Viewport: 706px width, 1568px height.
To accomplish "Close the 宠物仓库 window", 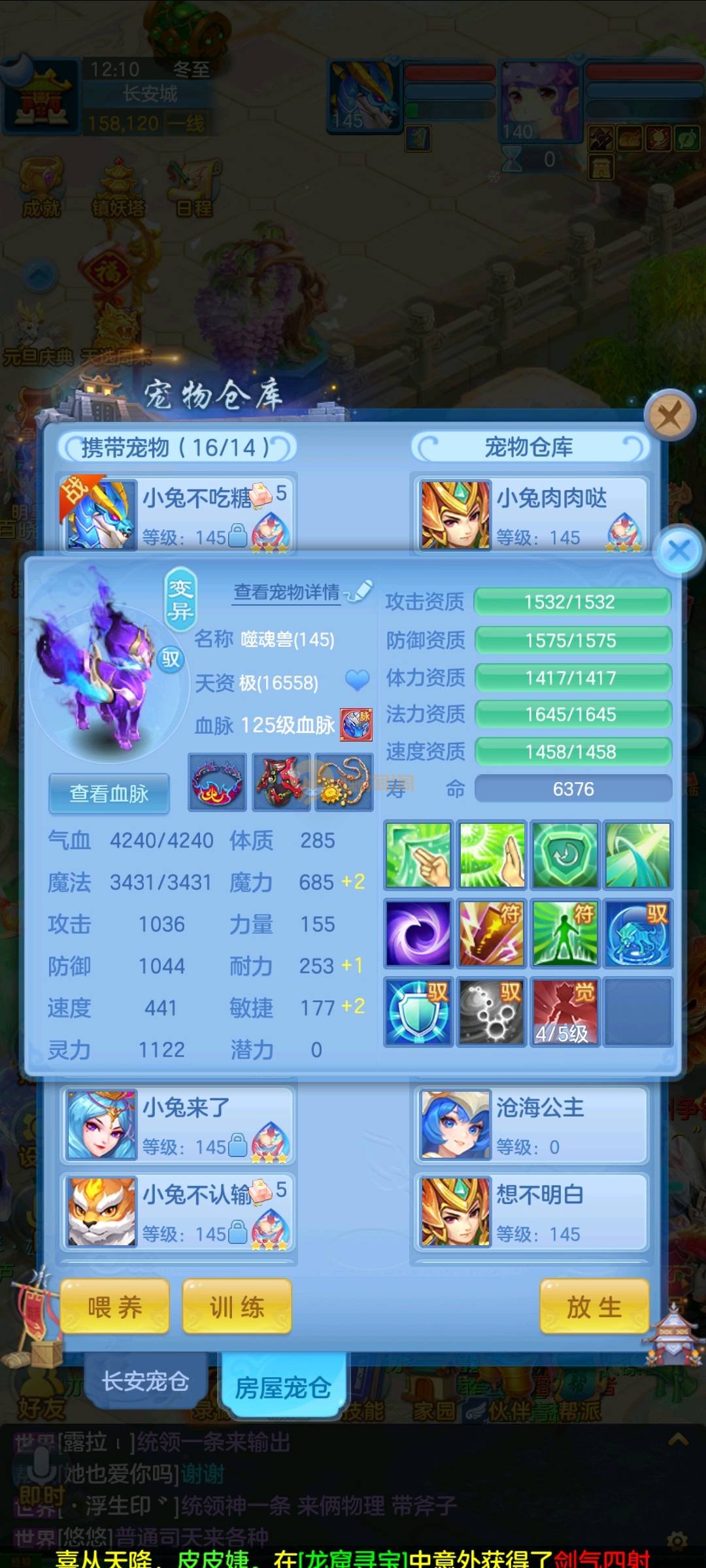I will click(x=669, y=415).
